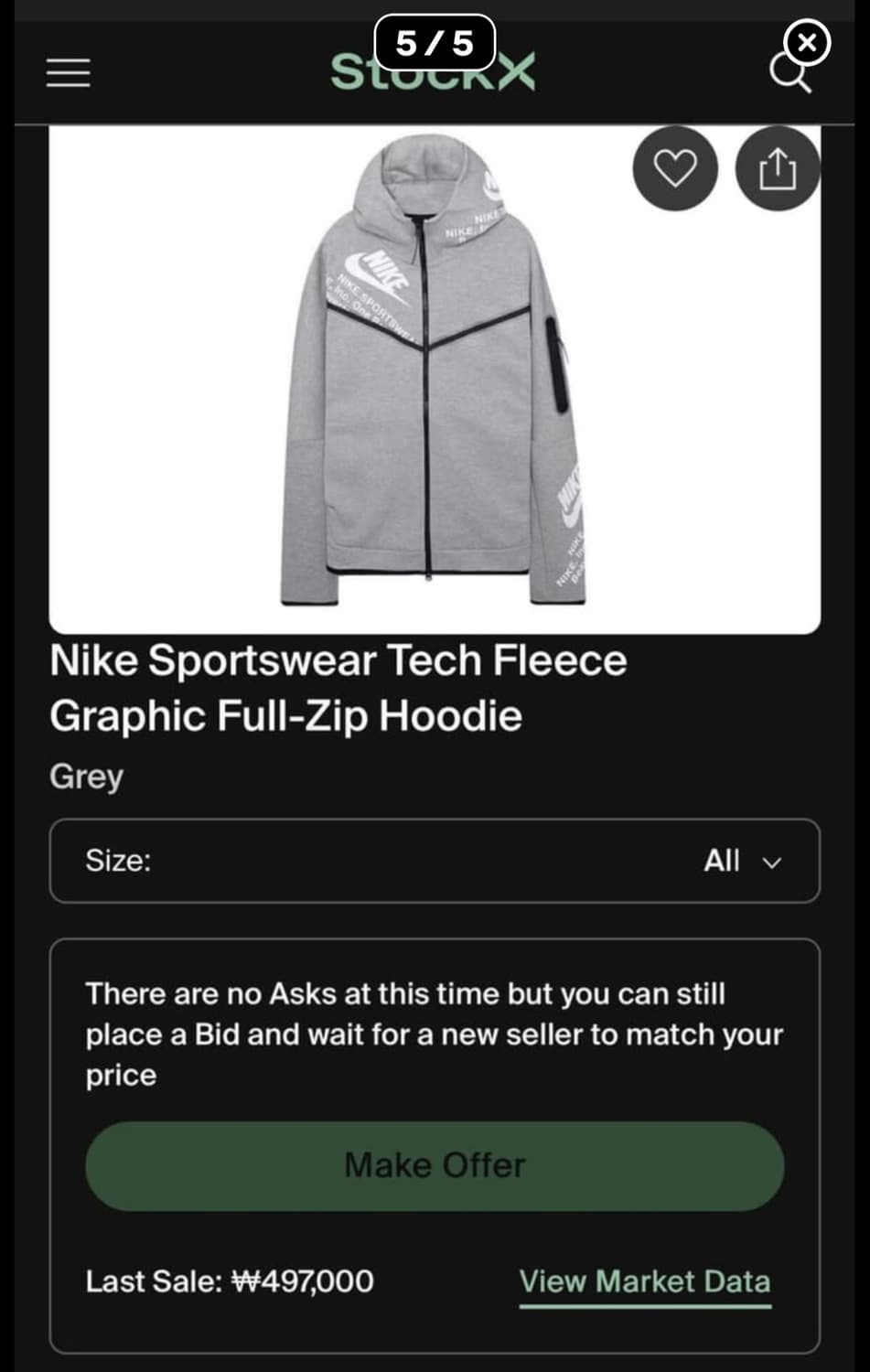Favorite this hoodie with the heart
The height and width of the screenshot is (1372, 870).
click(x=675, y=168)
